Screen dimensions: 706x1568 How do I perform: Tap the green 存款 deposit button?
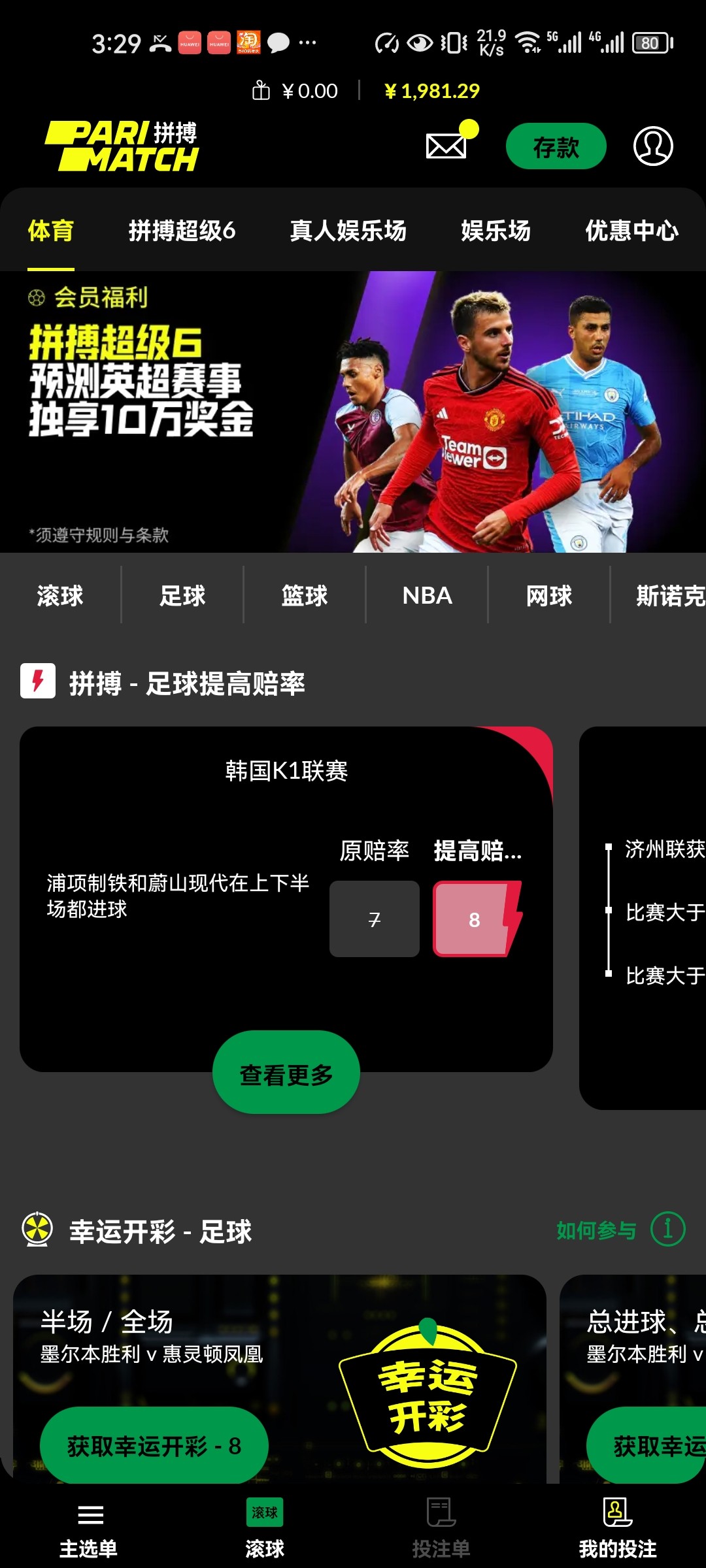click(556, 146)
